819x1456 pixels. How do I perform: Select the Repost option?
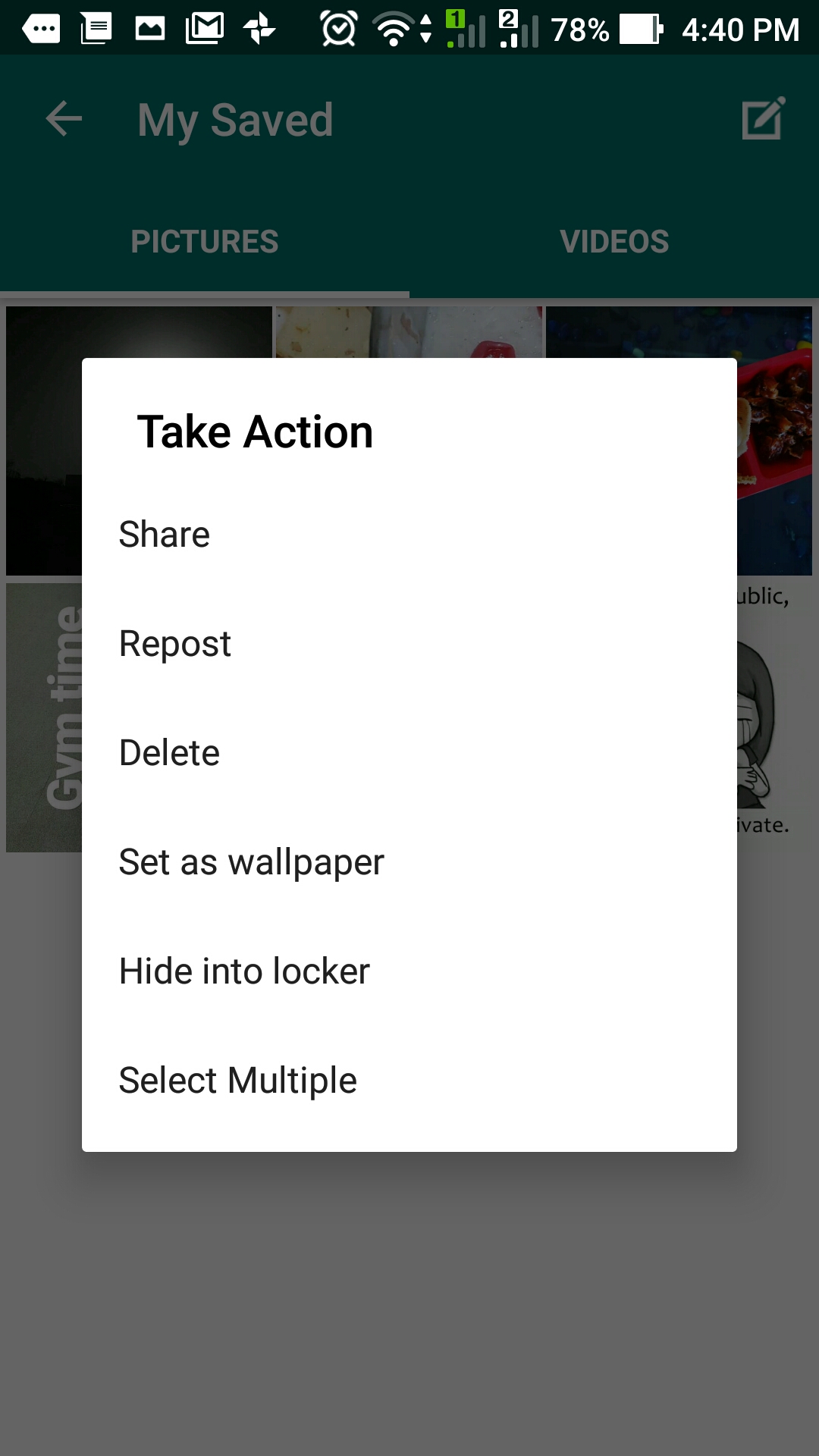coord(409,644)
